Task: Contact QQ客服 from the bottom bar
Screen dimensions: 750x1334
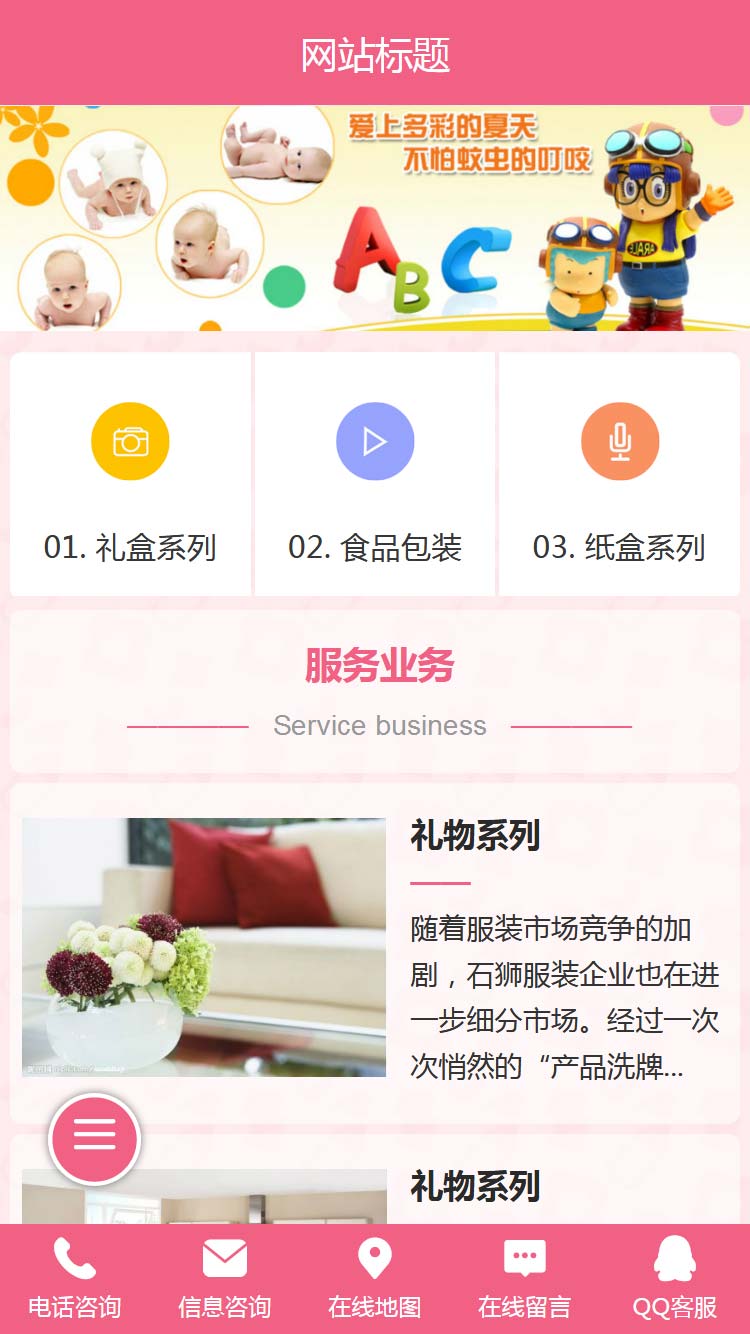Action: pyautogui.click(x=675, y=1279)
